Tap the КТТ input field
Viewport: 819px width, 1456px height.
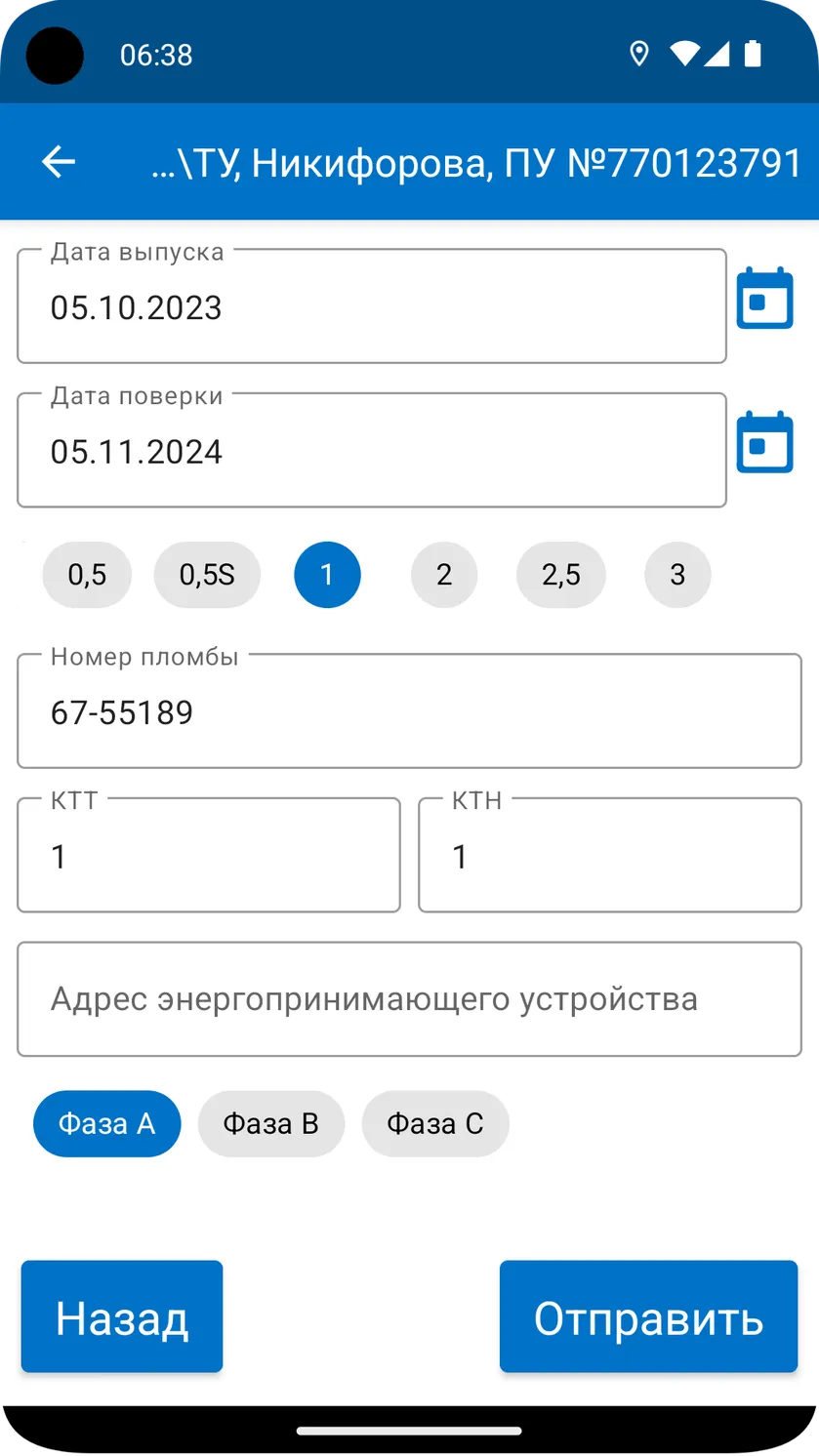[209, 855]
